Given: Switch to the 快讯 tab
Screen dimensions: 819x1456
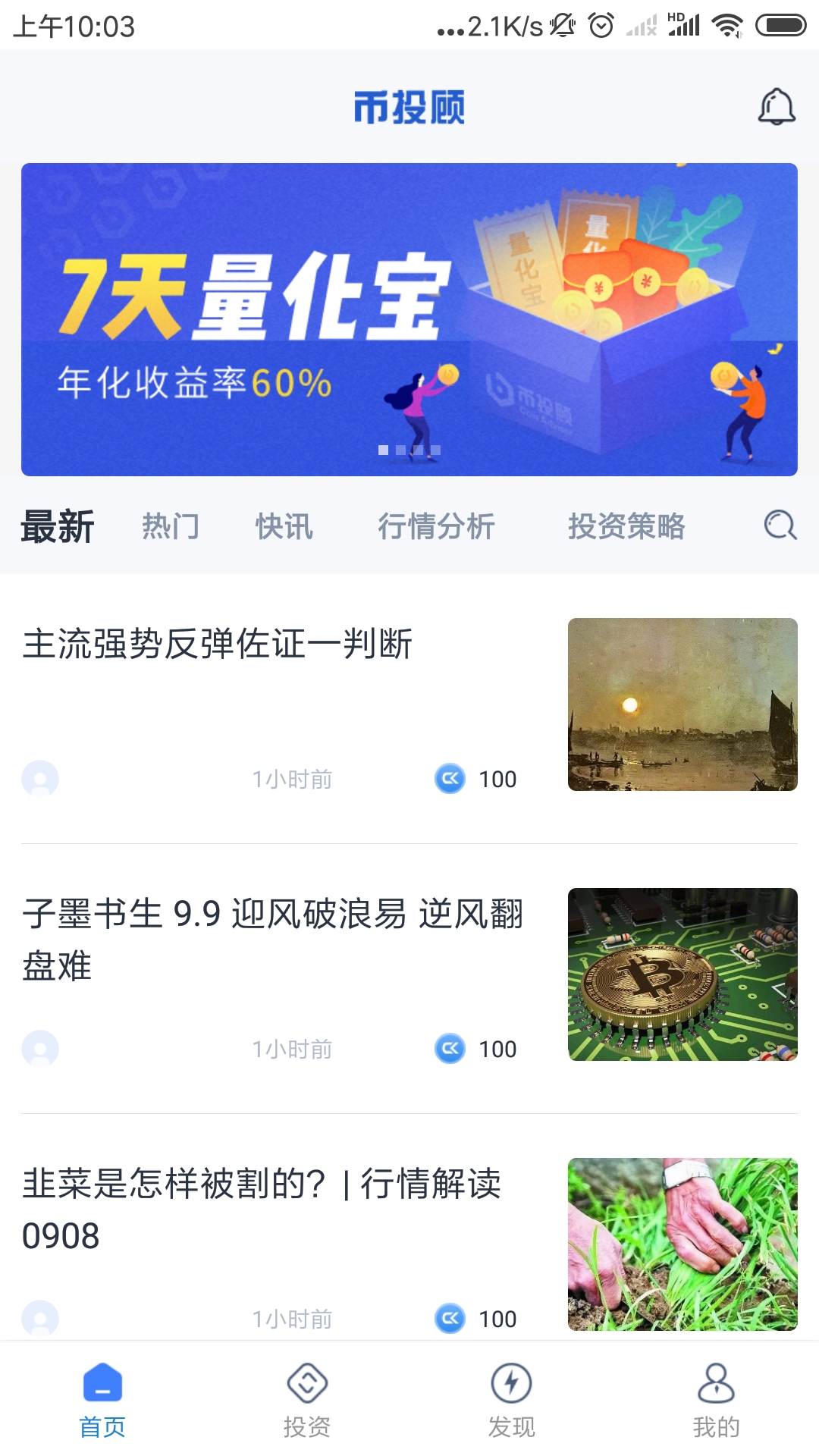Looking at the screenshot, I should (x=284, y=526).
